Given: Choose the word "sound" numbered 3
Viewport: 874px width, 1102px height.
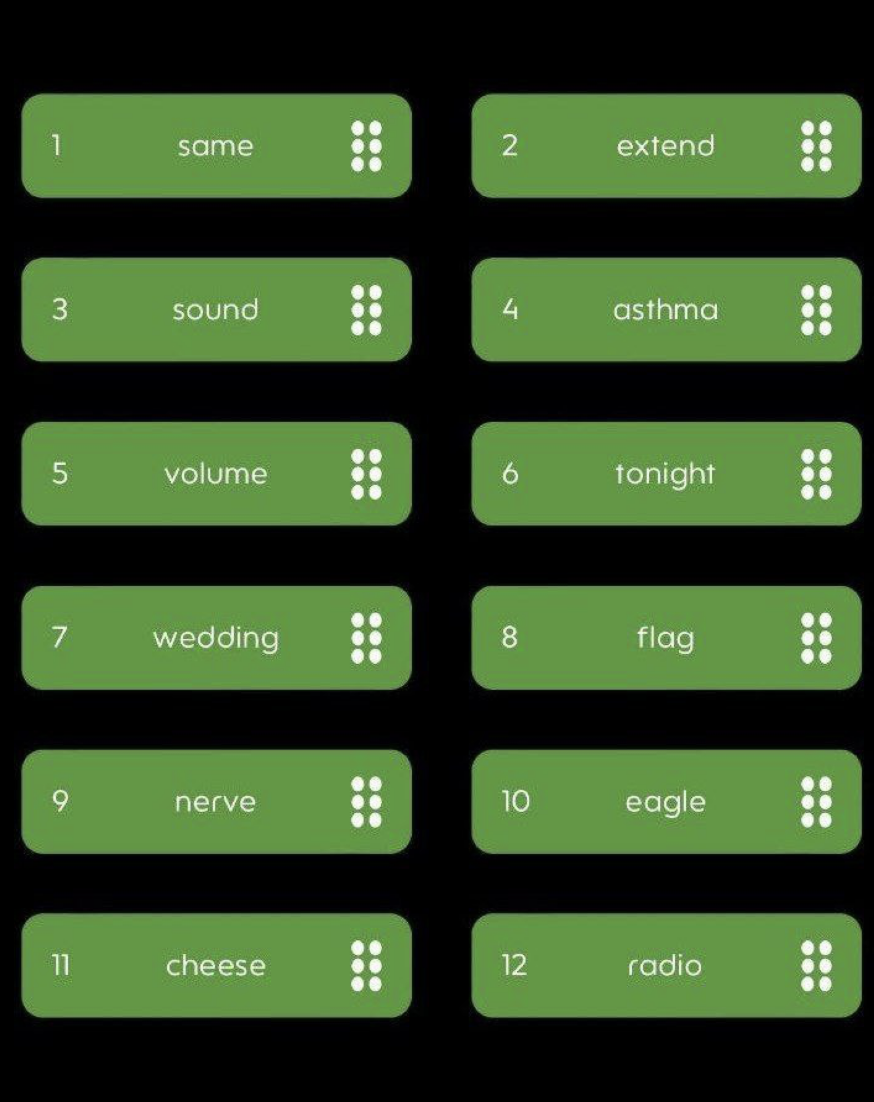Looking at the screenshot, I should (215, 310).
